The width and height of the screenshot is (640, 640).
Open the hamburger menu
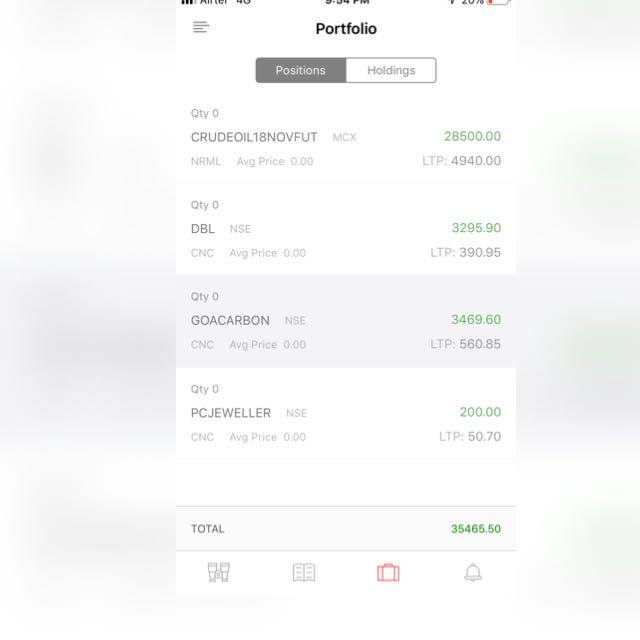[x=201, y=28]
